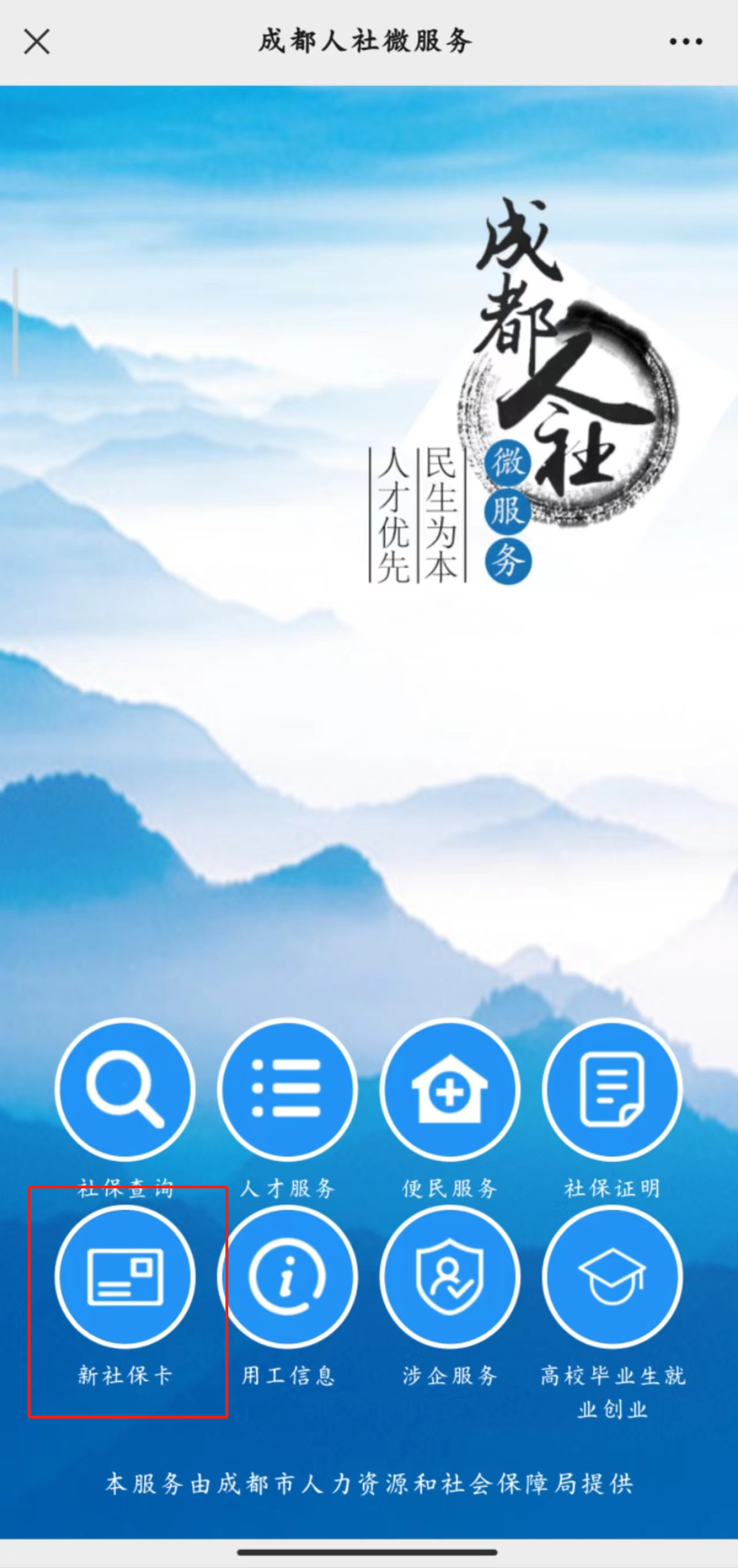Viewport: 738px width, 1568px height.
Task: Open 人才服务 talent services
Action: 287,1090
